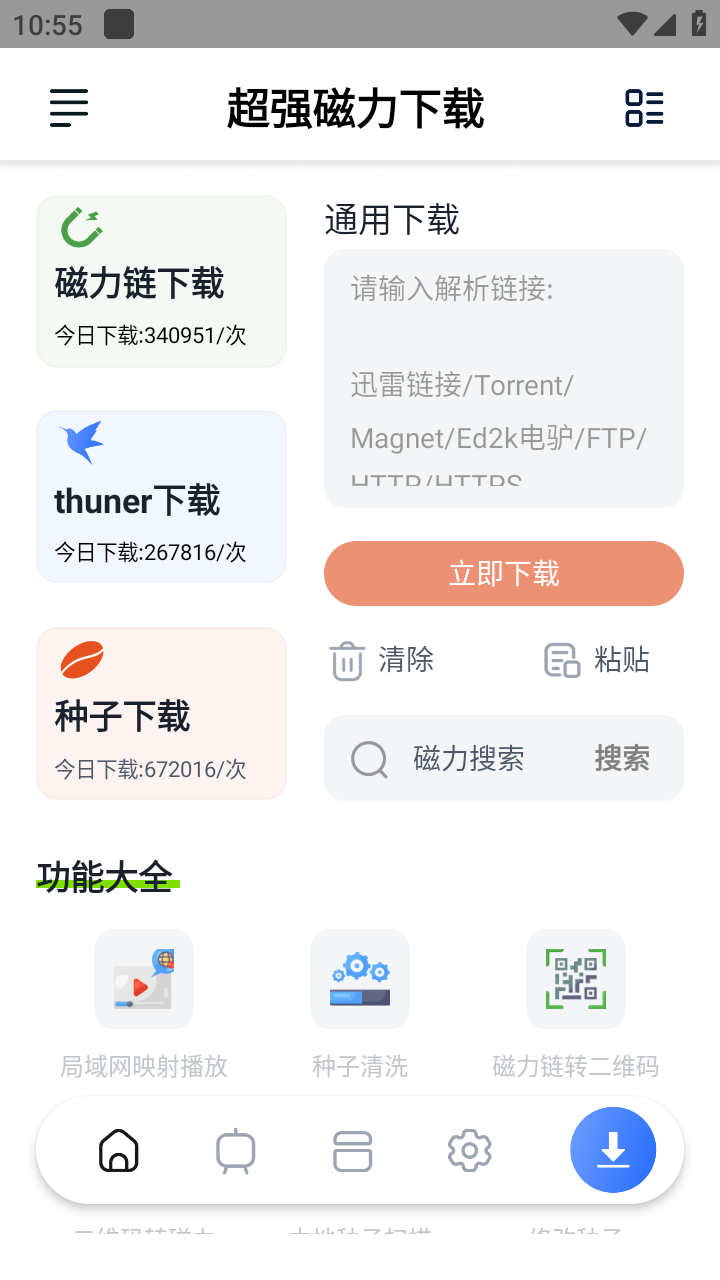Switch to the home tab
The image size is (720, 1280).
pyautogui.click(x=119, y=1151)
